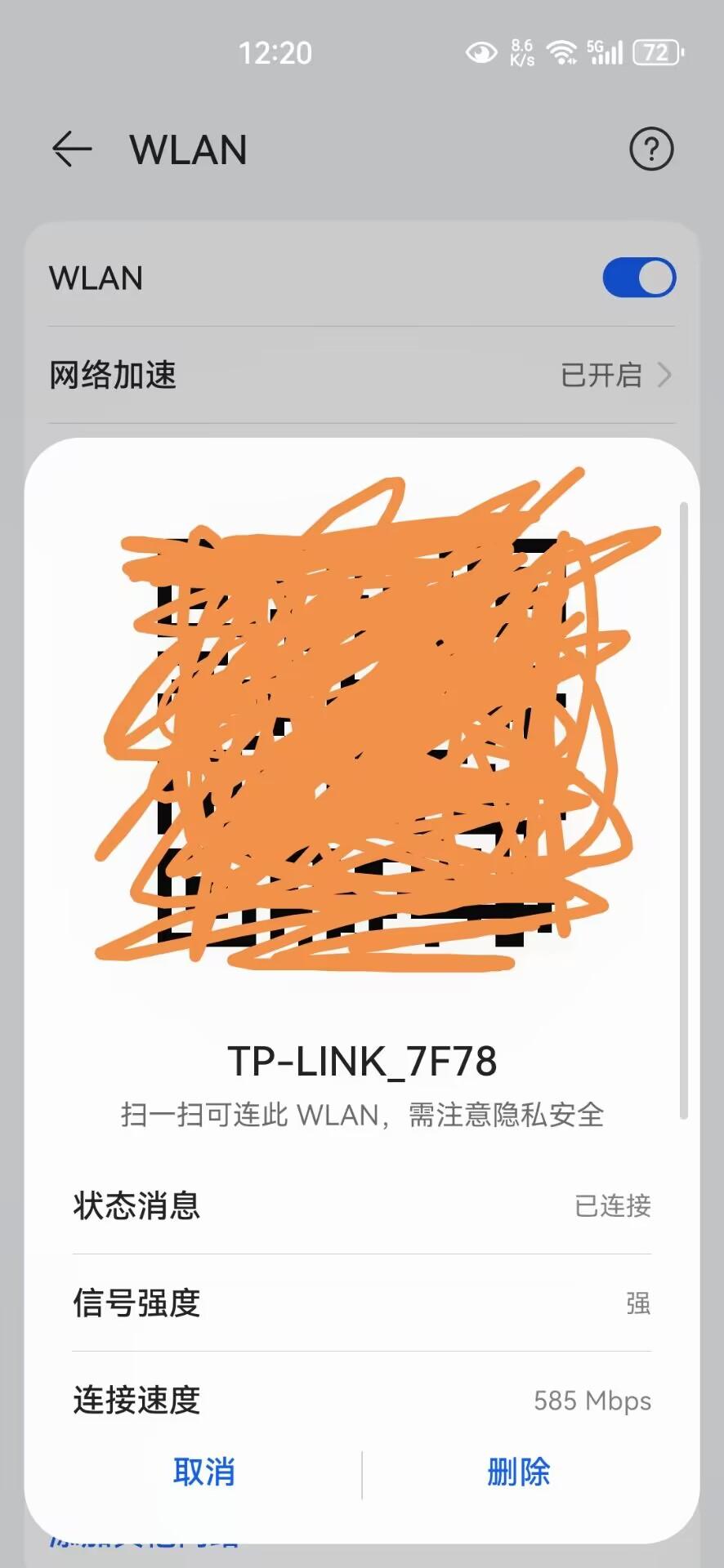The image size is (724, 1568).
Task: Tap the battery indicator showing 72
Action: point(656,51)
